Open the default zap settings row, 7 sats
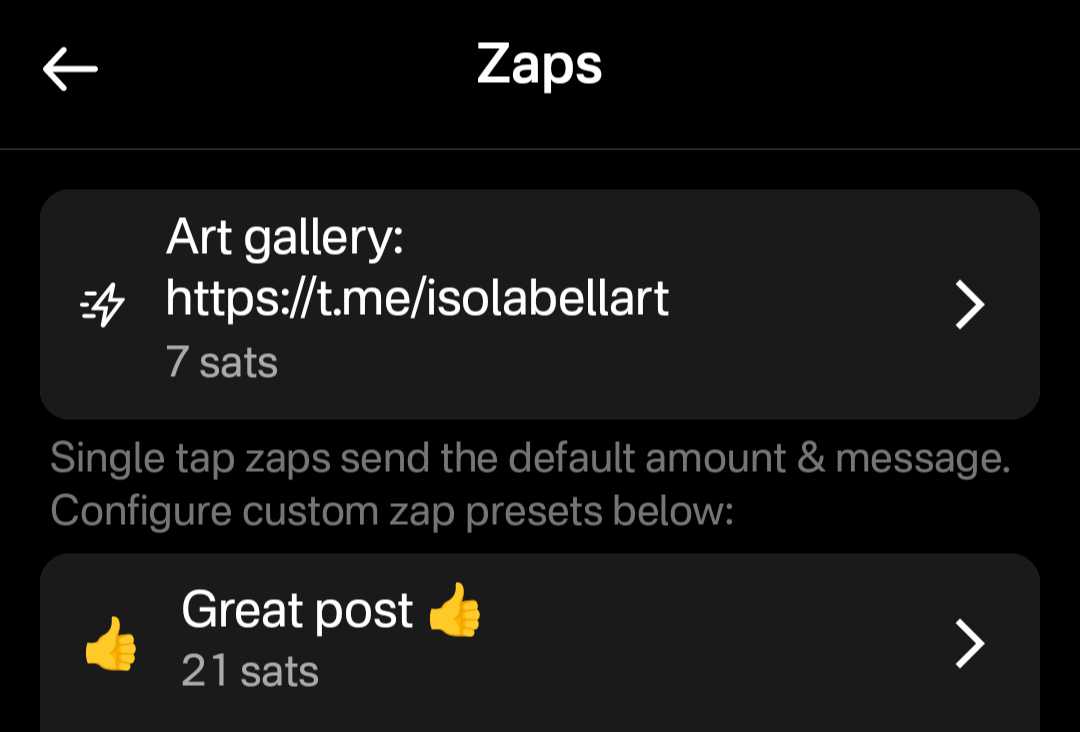The height and width of the screenshot is (732, 1080). [539, 304]
